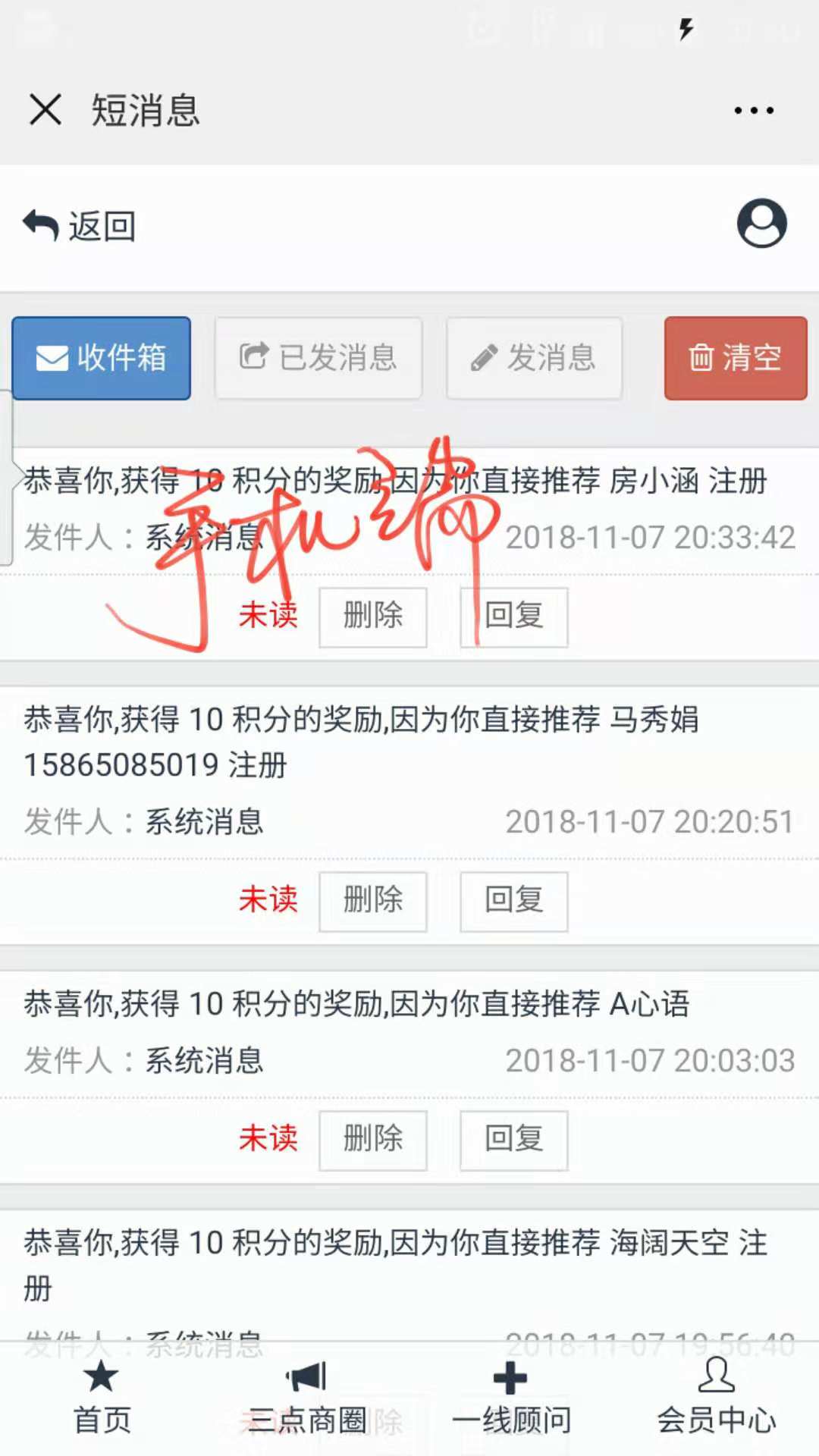Image resolution: width=819 pixels, height=1456 pixels.
Task: Delete the A心语 message
Action: pyautogui.click(x=372, y=1140)
